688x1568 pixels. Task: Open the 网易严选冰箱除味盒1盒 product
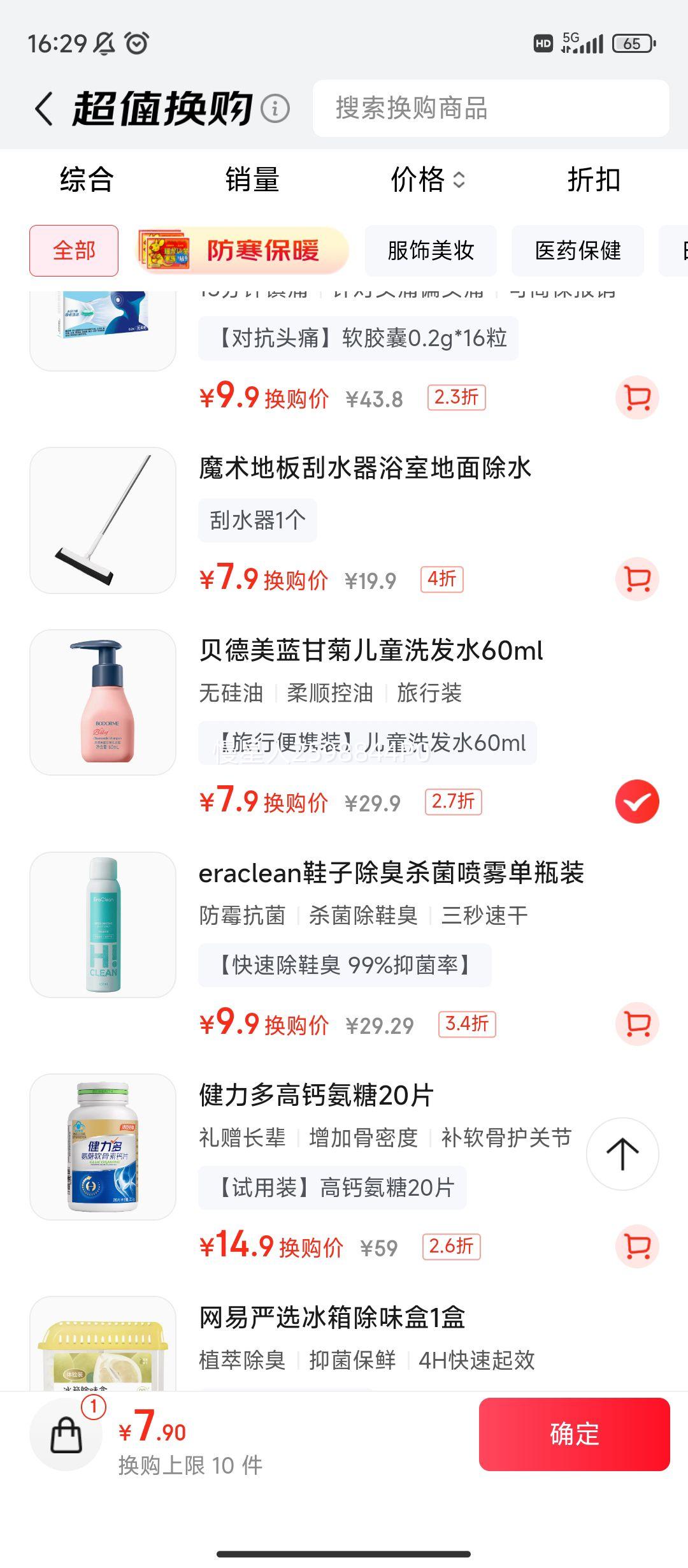point(332,1318)
